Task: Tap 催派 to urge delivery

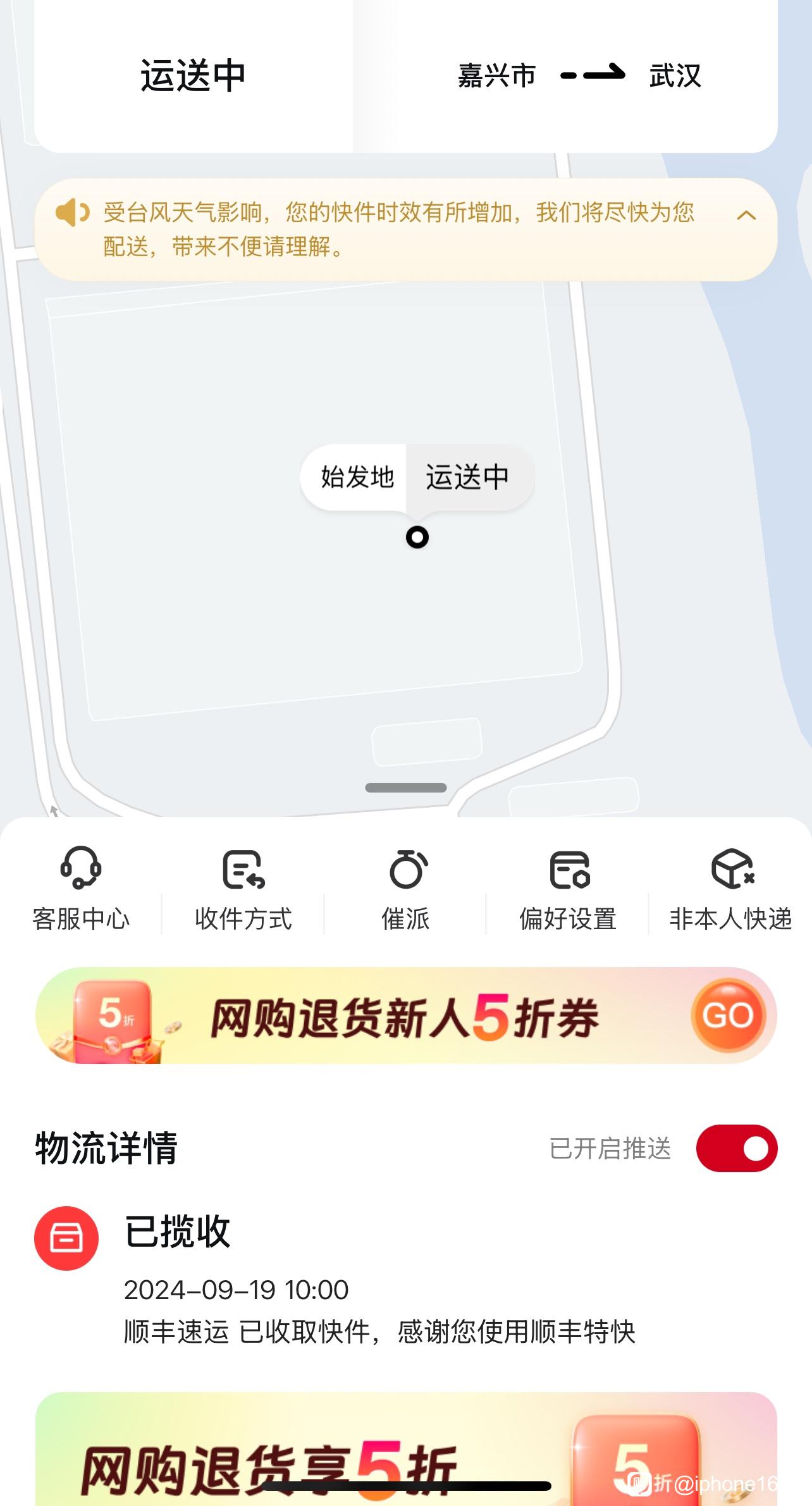Action: point(406,889)
